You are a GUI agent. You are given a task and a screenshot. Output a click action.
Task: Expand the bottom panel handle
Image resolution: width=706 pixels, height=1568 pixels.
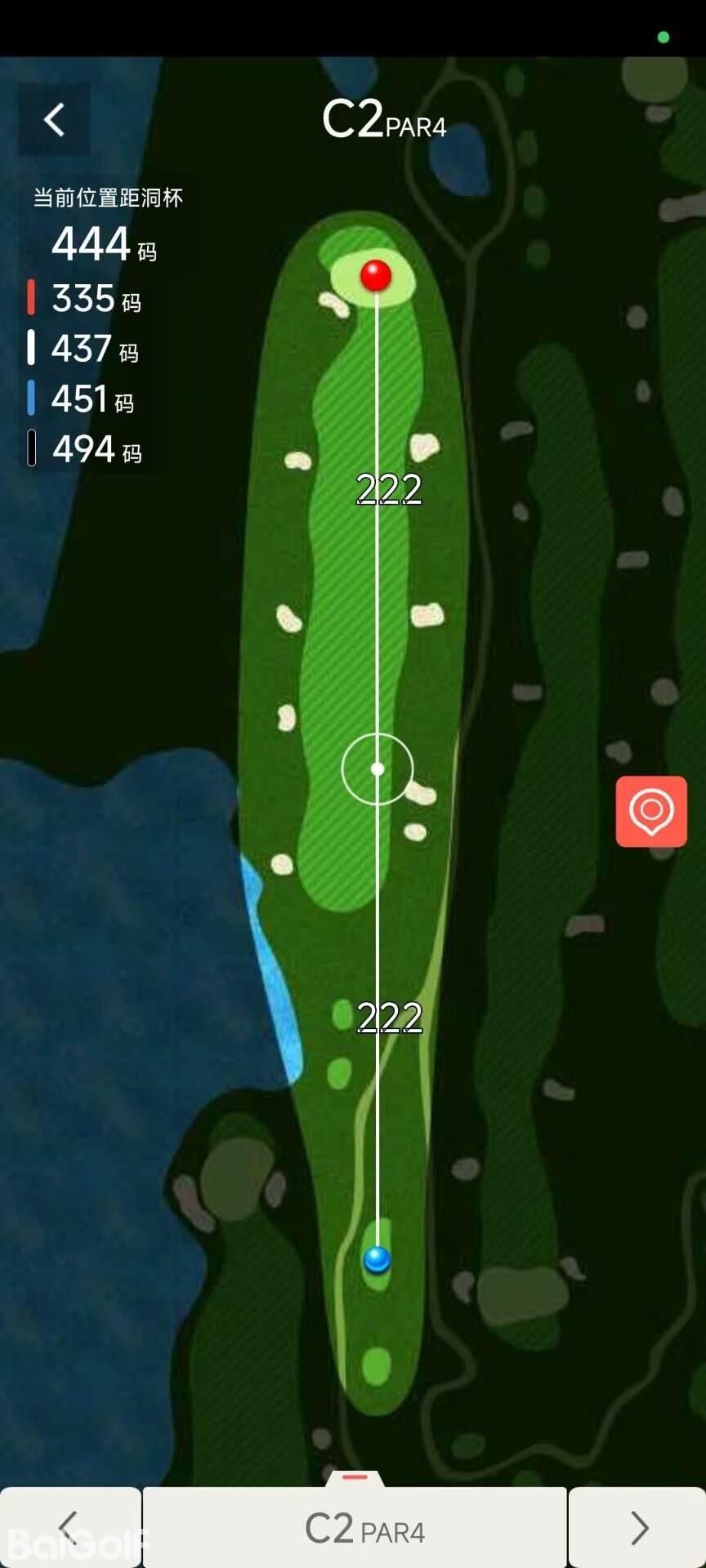(355, 1477)
